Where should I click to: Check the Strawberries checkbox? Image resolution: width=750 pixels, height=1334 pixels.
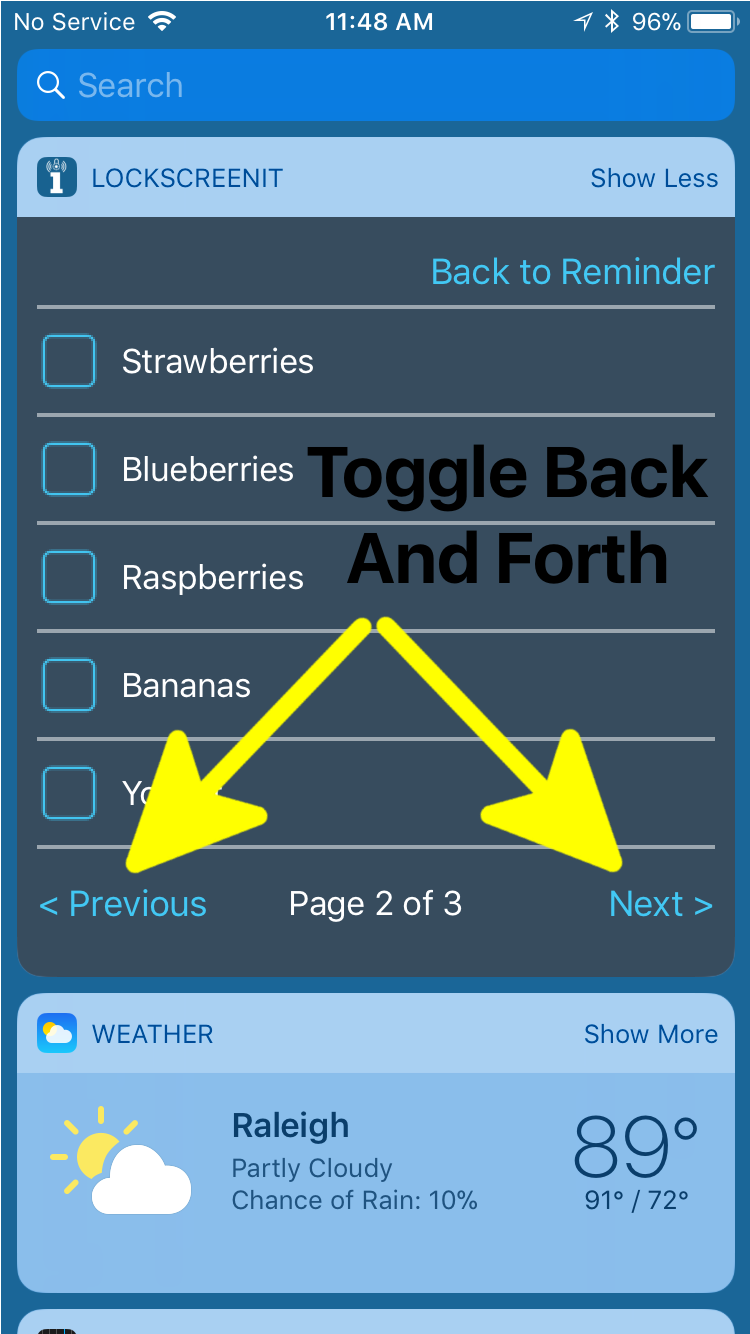click(x=69, y=361)
